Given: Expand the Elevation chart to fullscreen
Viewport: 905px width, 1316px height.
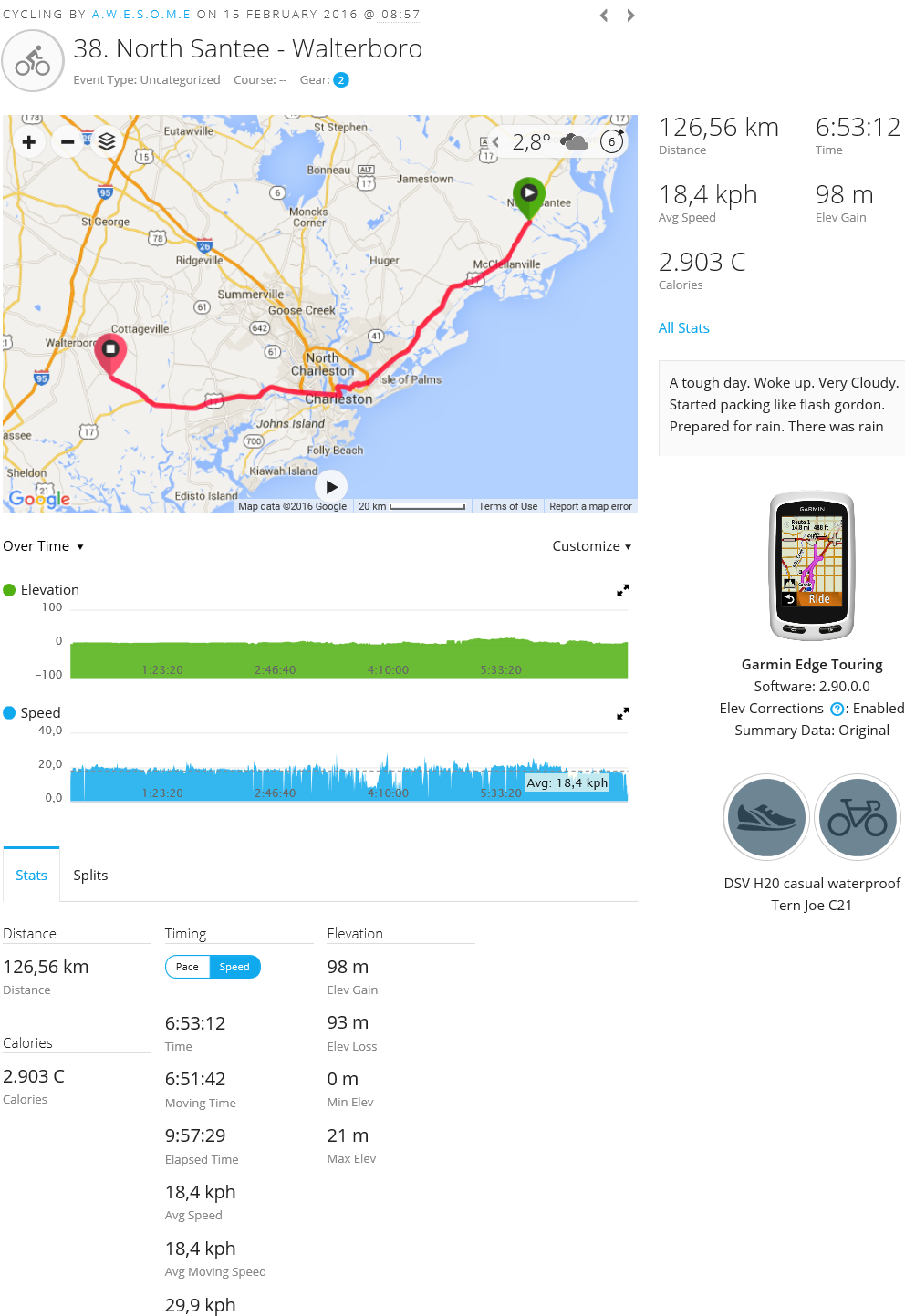Looking at the screenshot, I should pos(623,591).
